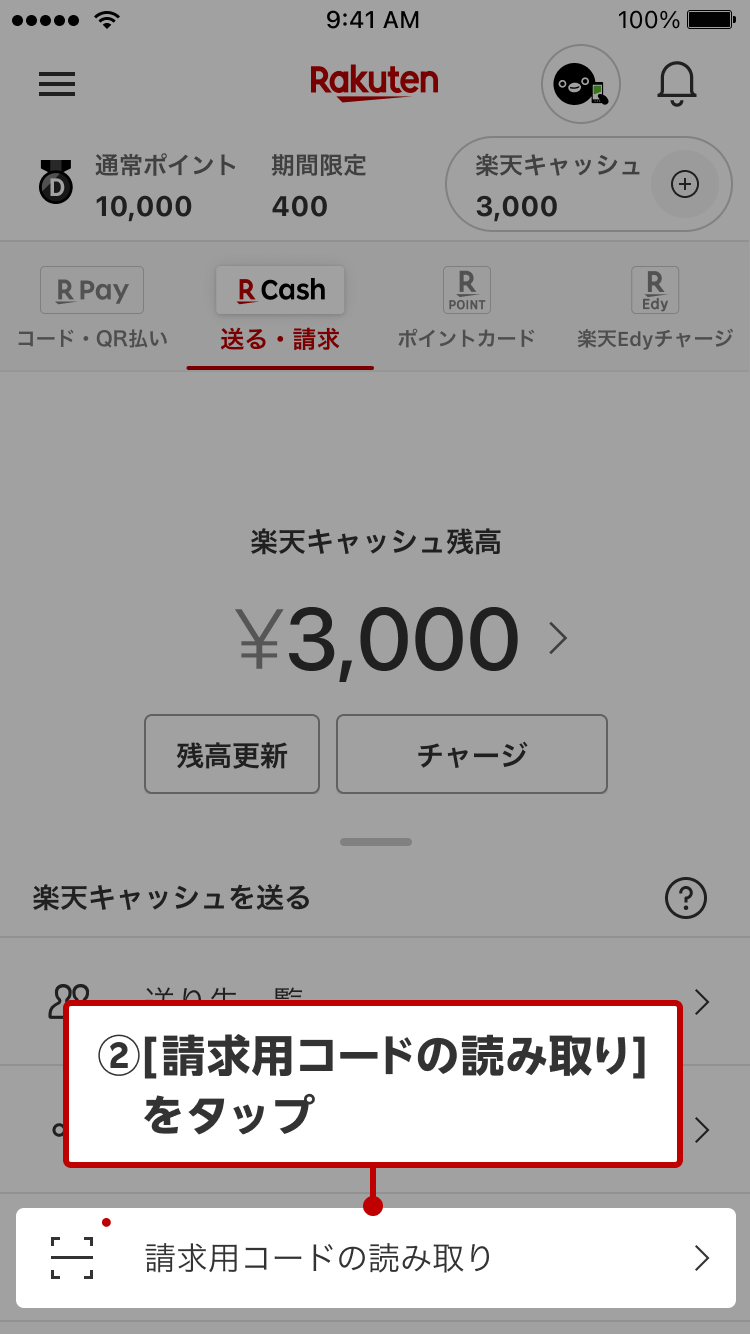This screenshot has height=1334, width=750.
Task: Expand the 請求用コードの読み取り row chevron
Action: tap(701, 1258)
